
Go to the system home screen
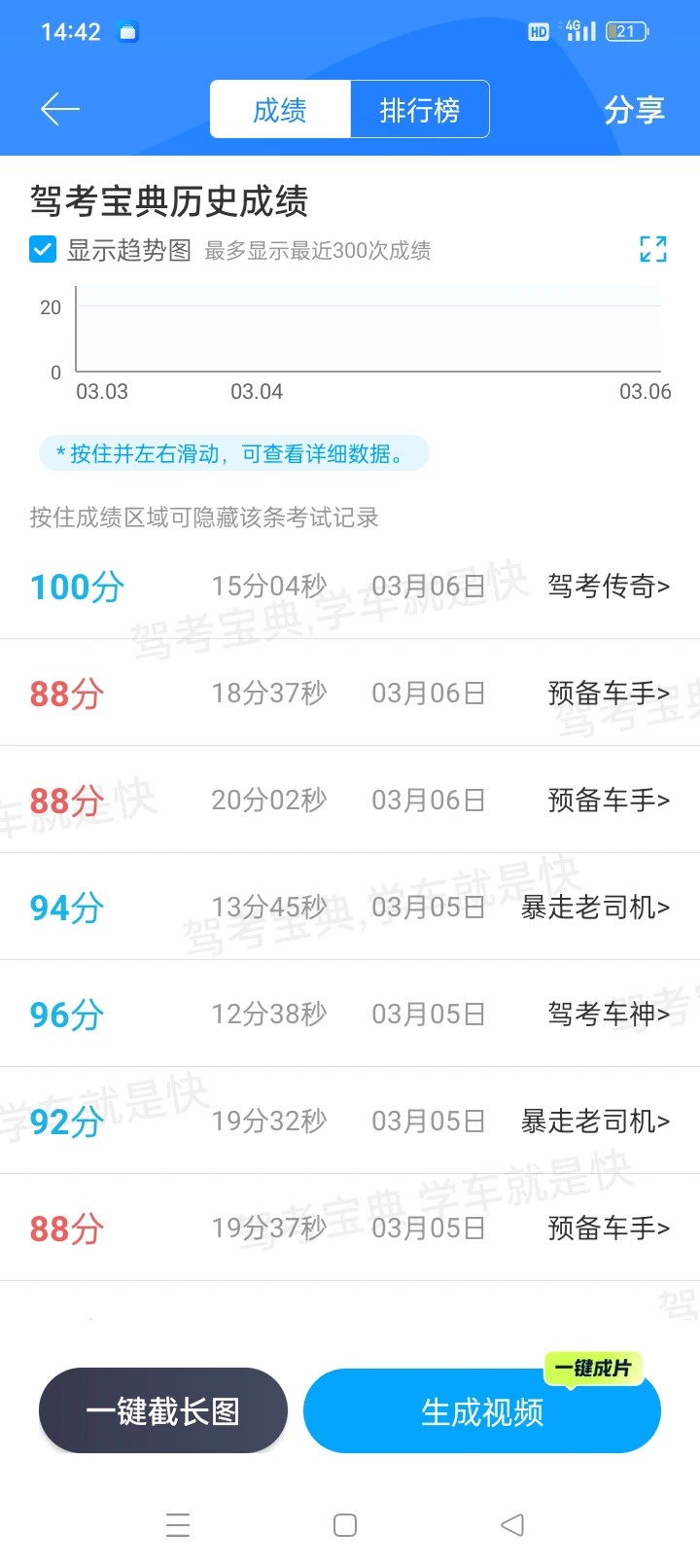pyautogui.click(x=345, y=1525)
